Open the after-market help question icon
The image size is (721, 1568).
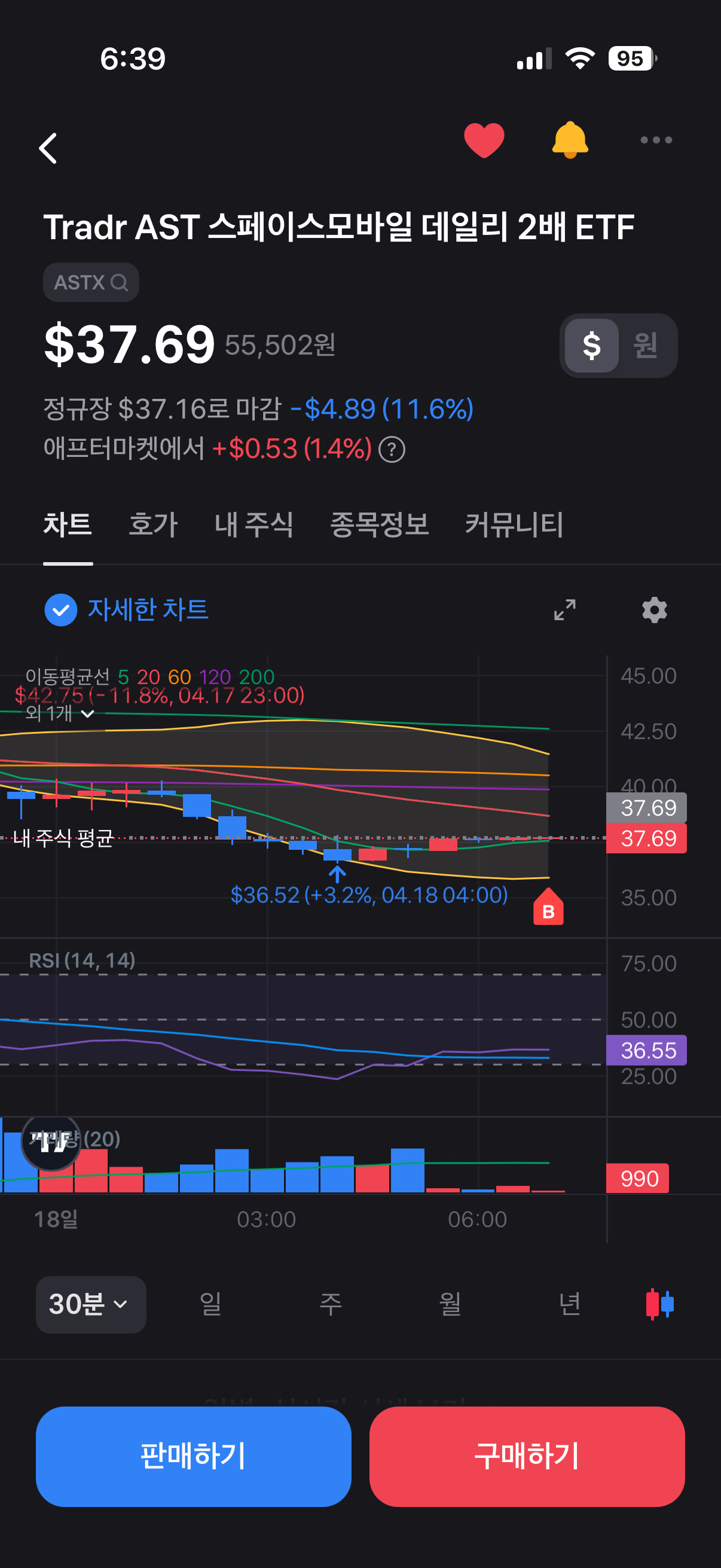tap(392, 450)
